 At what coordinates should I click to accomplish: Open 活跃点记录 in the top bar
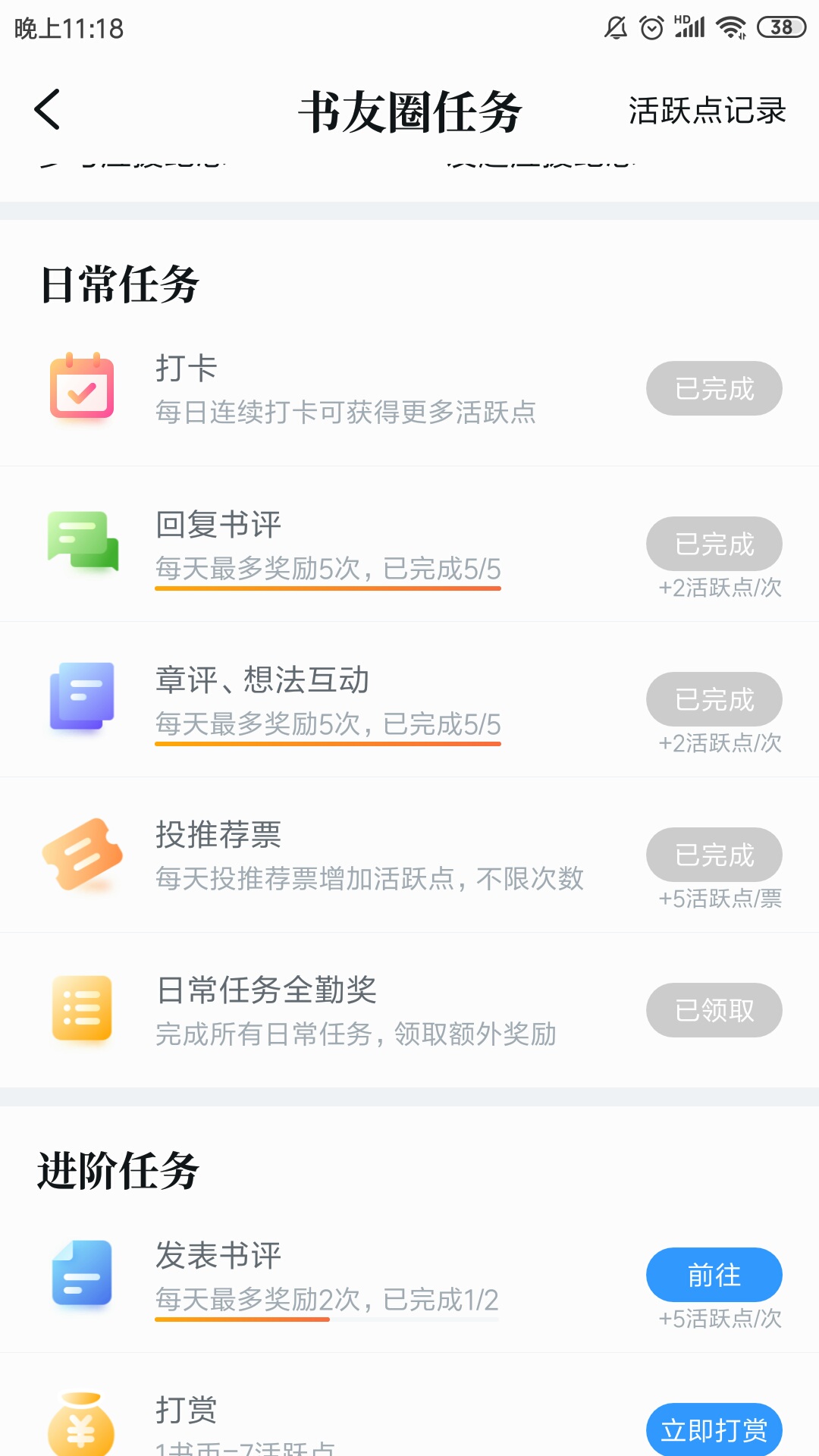pyautogui.click(x=707, y=111)
